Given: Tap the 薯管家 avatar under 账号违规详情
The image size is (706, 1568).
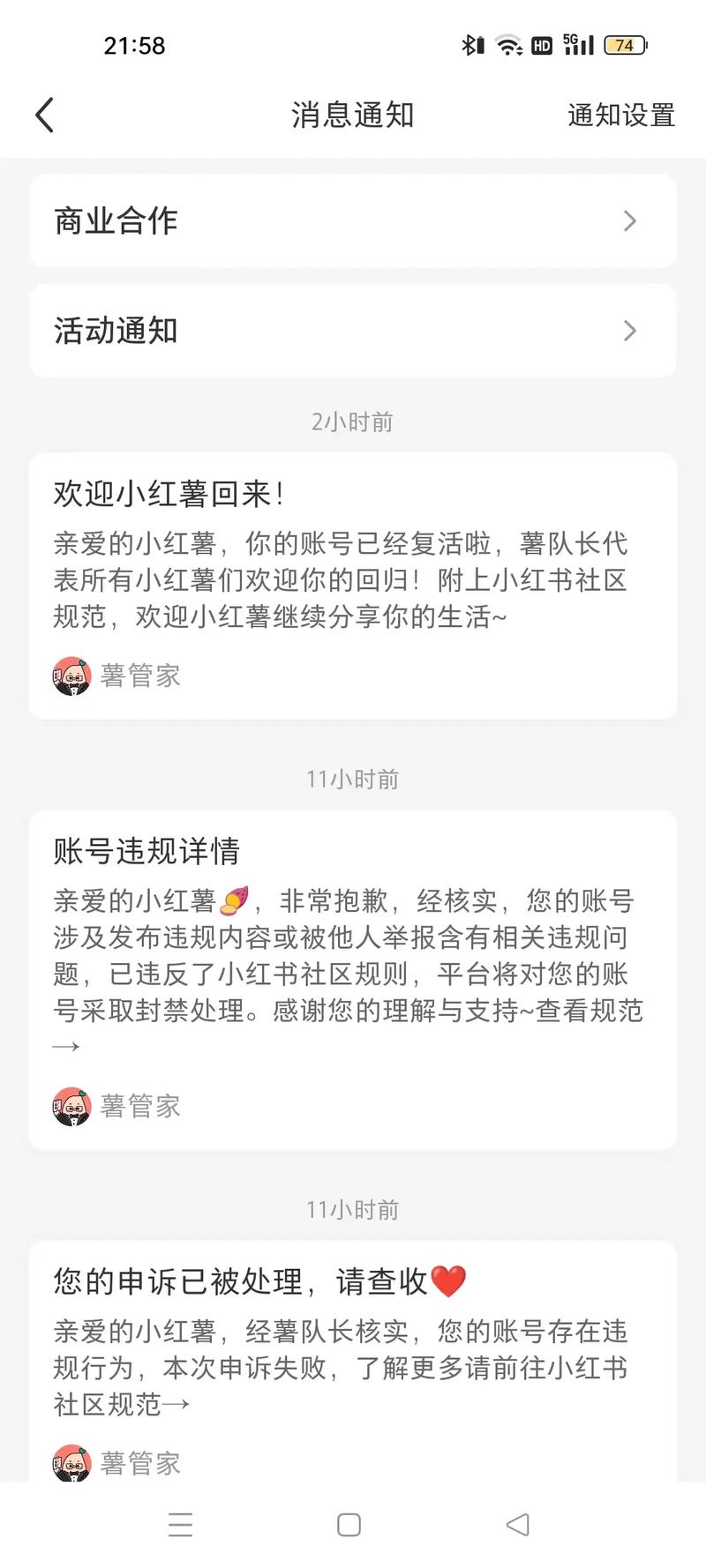Looking at the screenshot, I should tap(72, 1107).
